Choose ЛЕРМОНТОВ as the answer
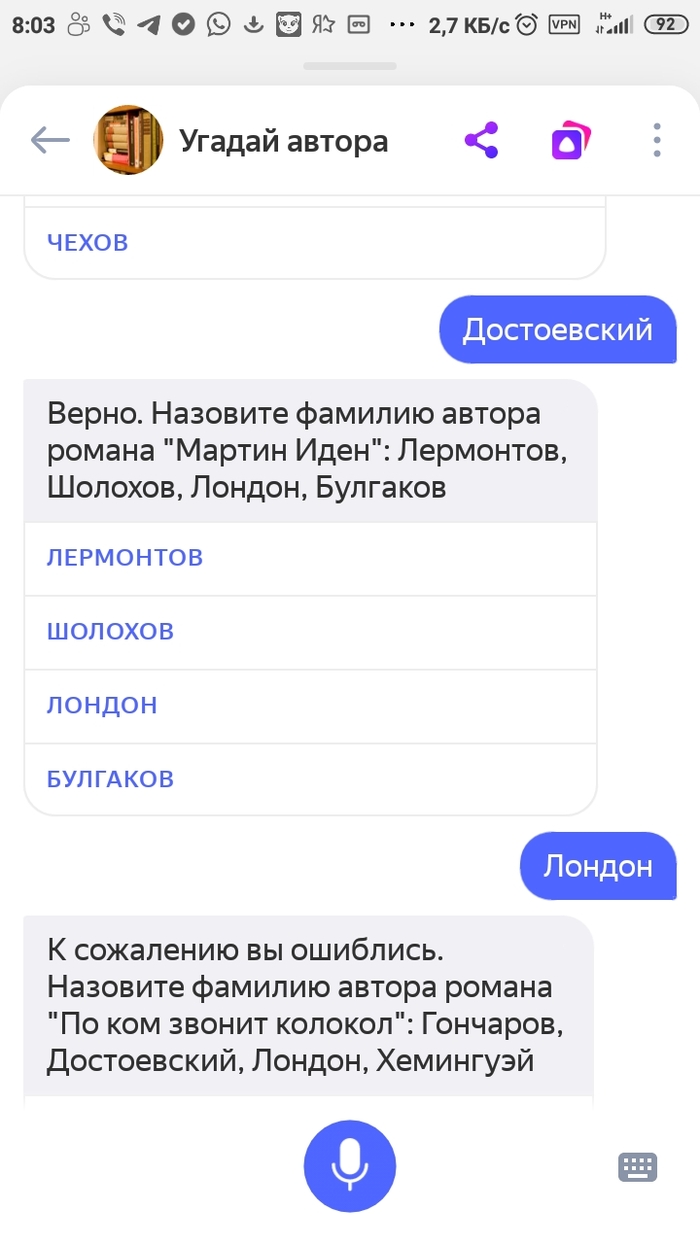The image size is (700, 1244). tap(124, 558)
